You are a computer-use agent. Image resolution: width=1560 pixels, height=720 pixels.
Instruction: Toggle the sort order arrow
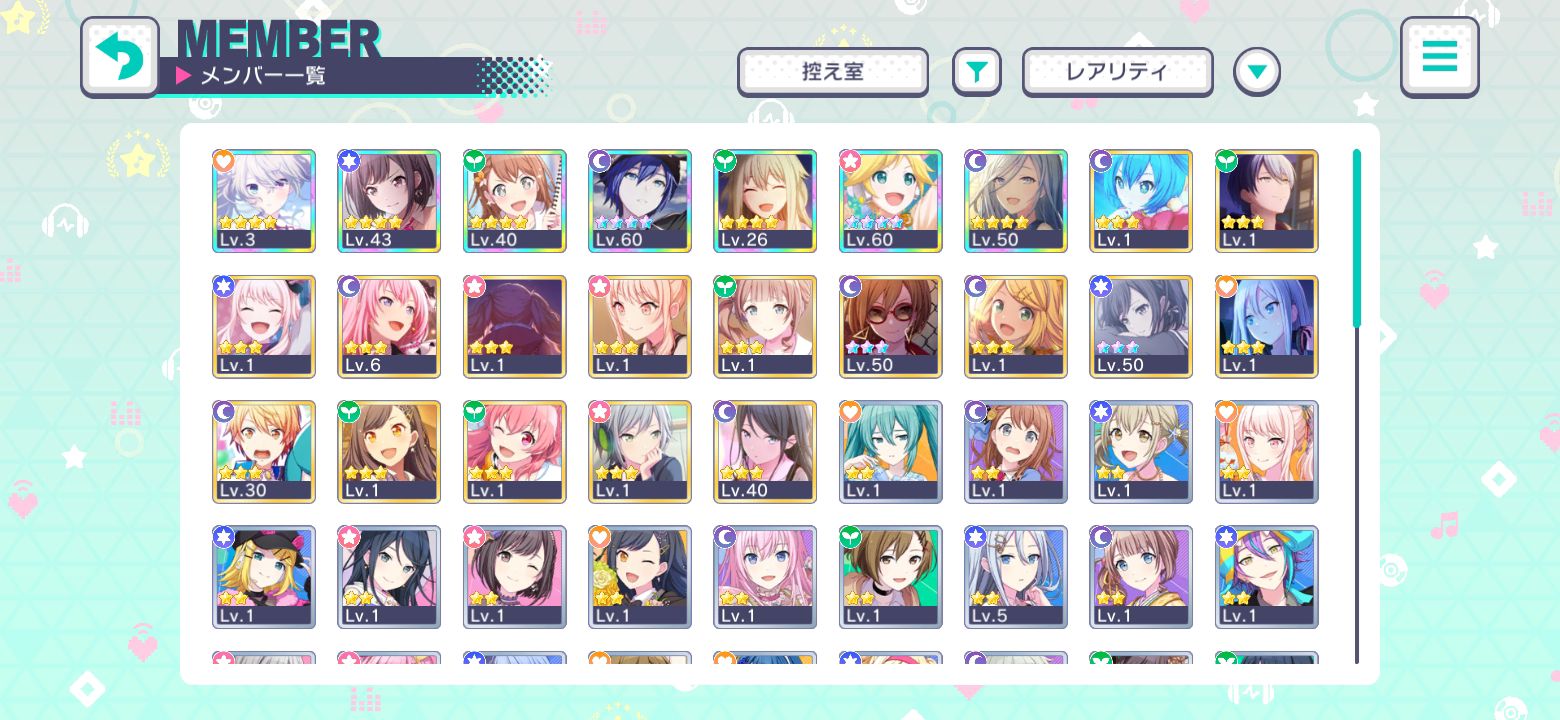1257,72
